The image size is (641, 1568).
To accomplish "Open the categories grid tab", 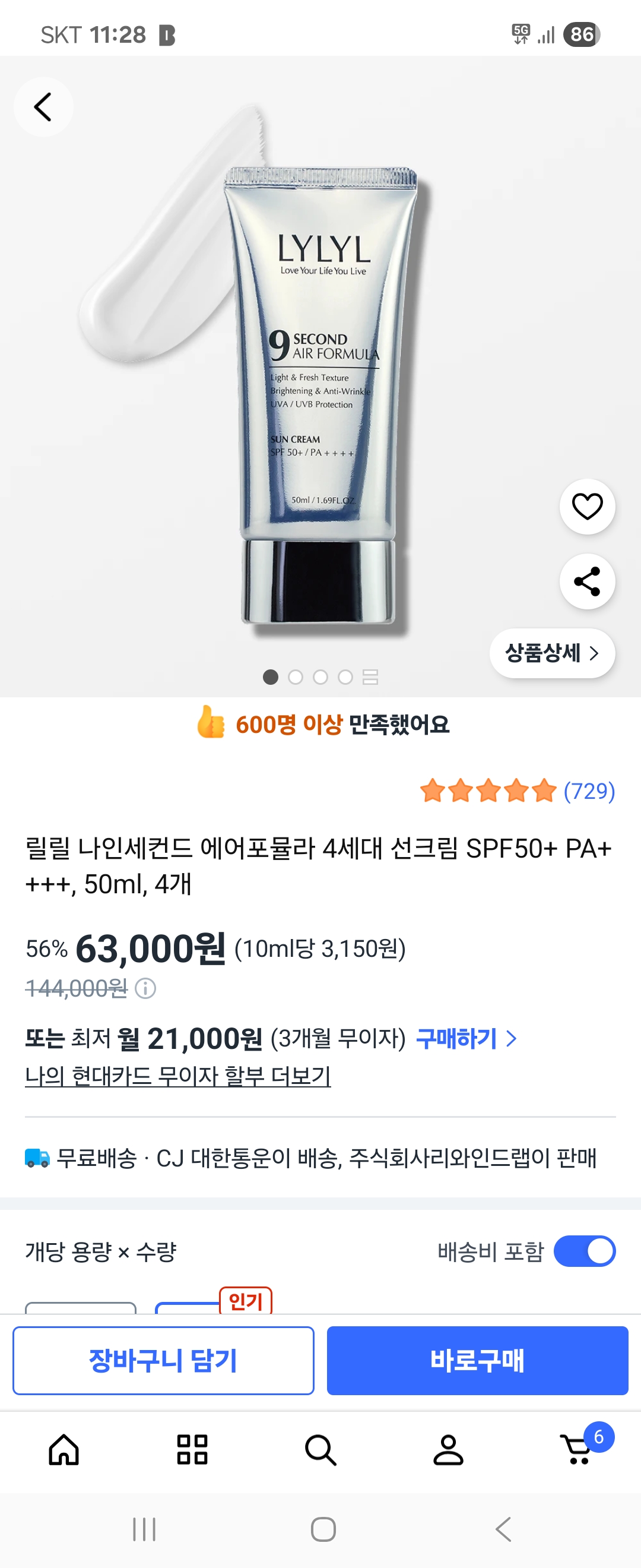I will tap(192, 1449).
